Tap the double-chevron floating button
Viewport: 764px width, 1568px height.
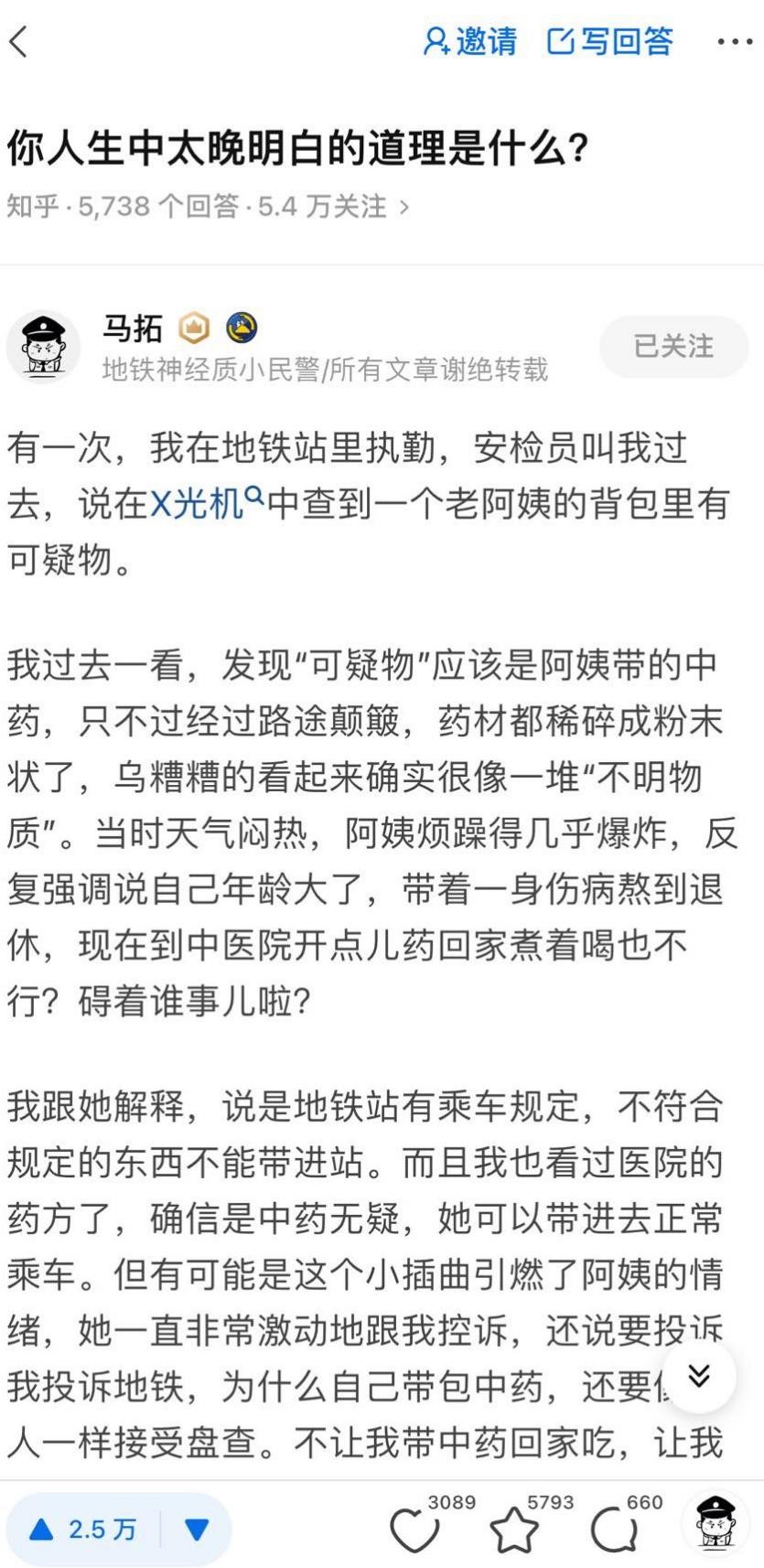pyautogui.click(x=699, y=1376)
